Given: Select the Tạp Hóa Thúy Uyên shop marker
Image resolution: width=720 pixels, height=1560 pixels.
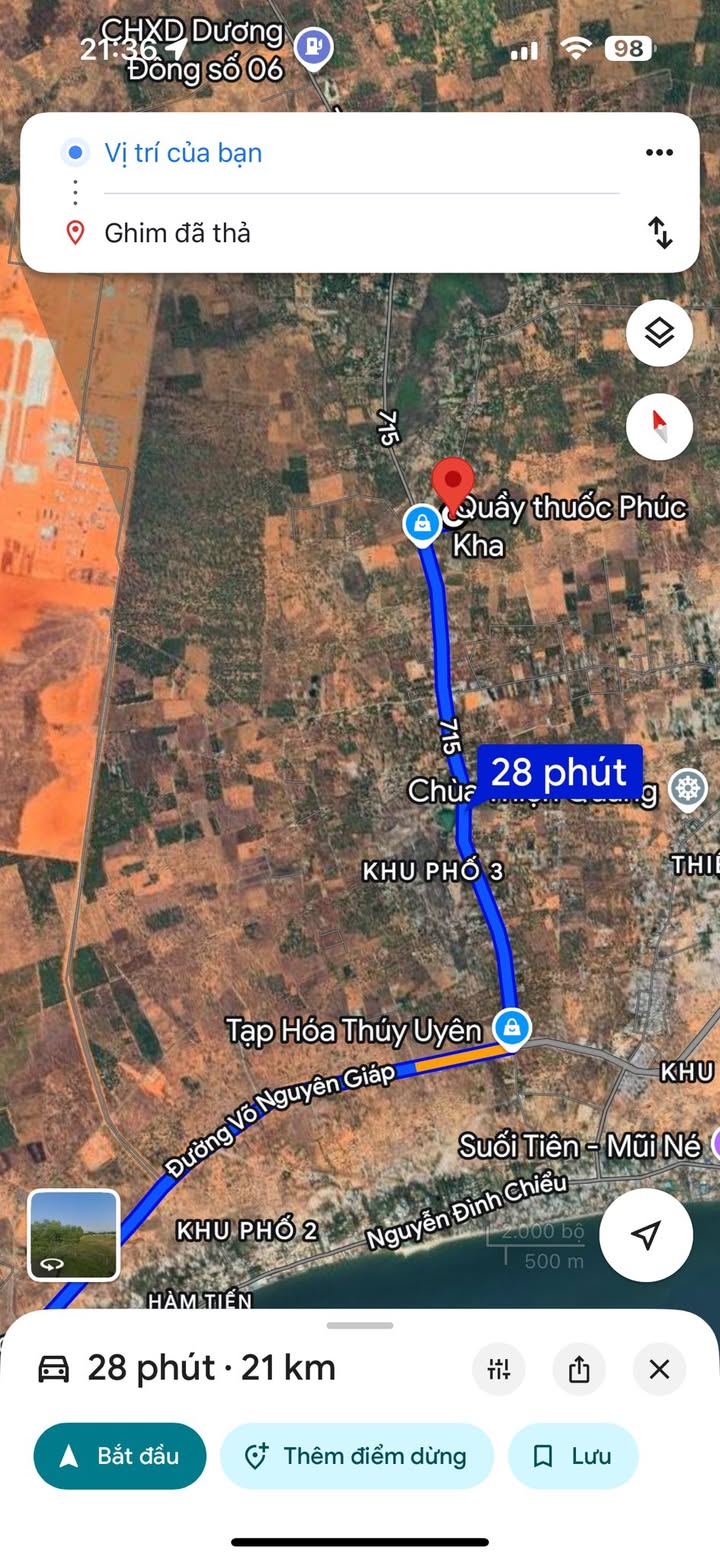Looking at the screenshot, I should coord(512,1028).
